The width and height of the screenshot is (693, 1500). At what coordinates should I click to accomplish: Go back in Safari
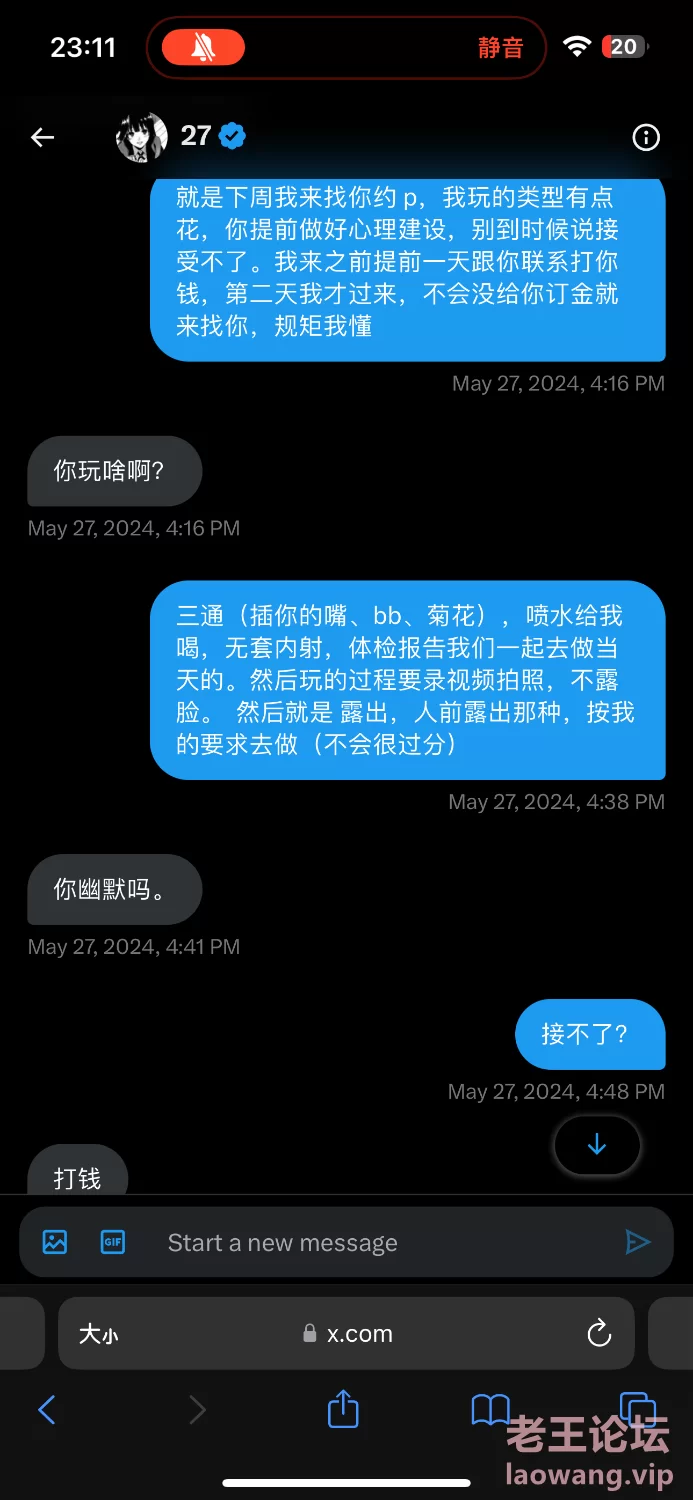tap(46, 1410)
